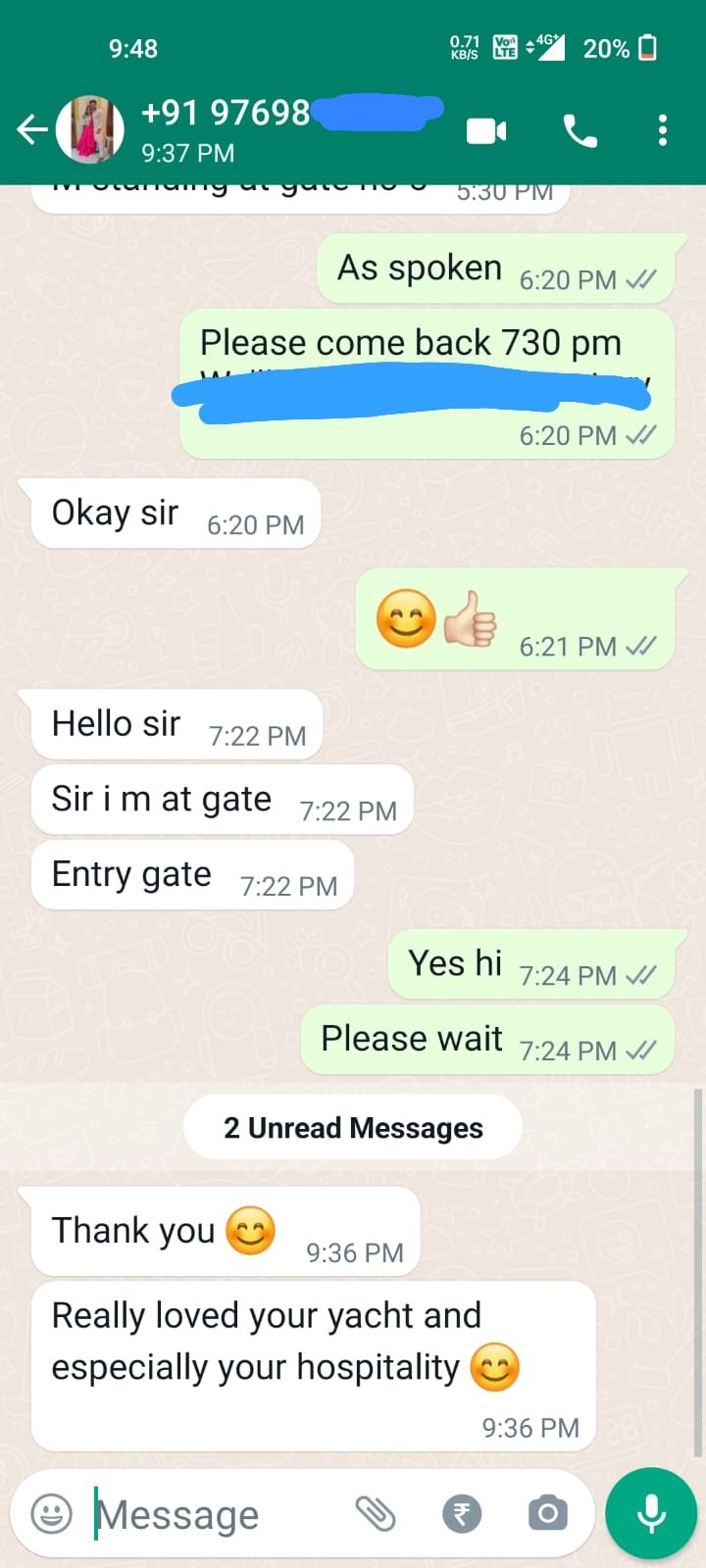
Task: Tap the microphone voice message button
Action: (x=651, y=1513)
